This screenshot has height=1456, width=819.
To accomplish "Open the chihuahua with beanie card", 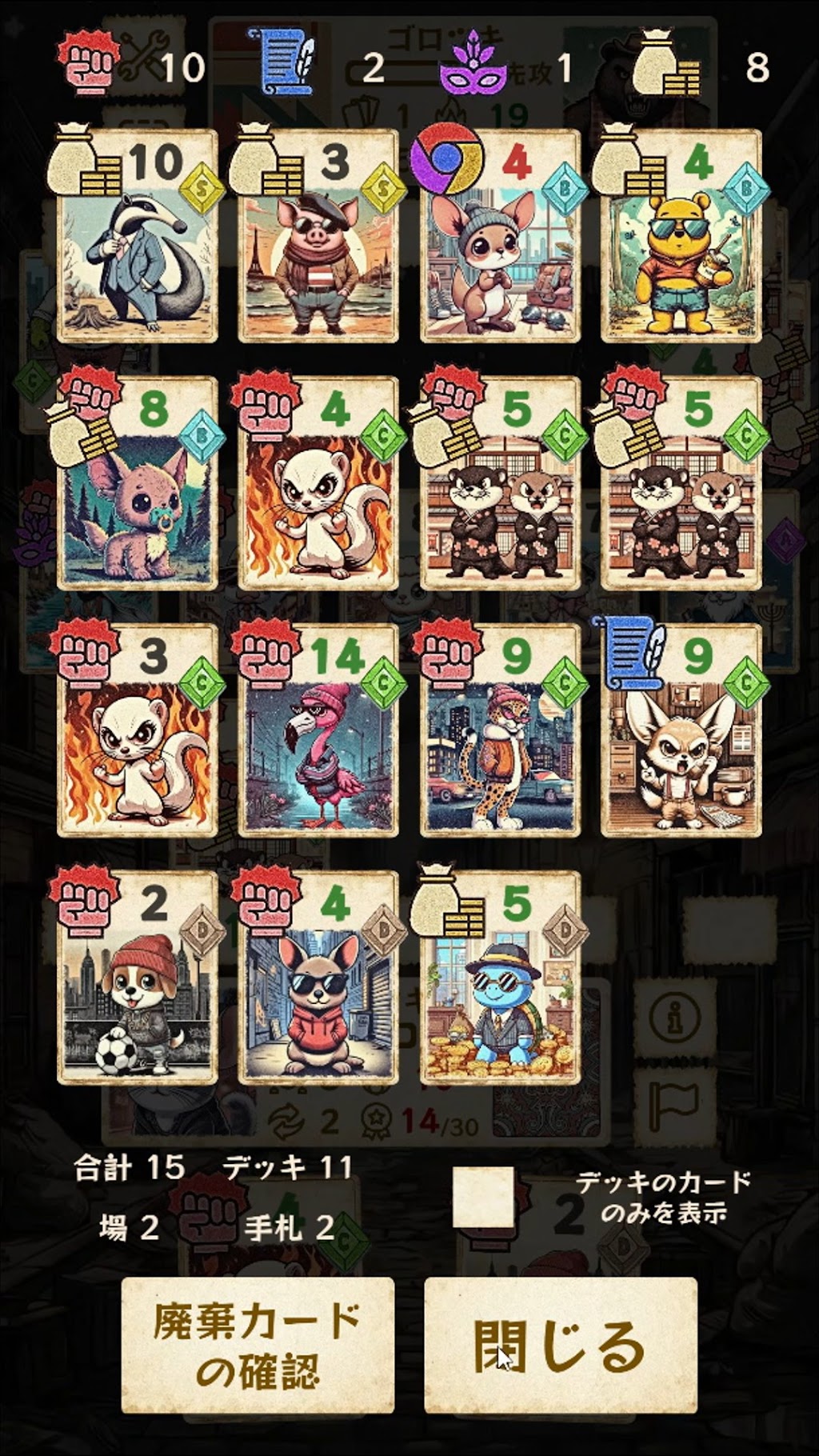I will (501, 236).
